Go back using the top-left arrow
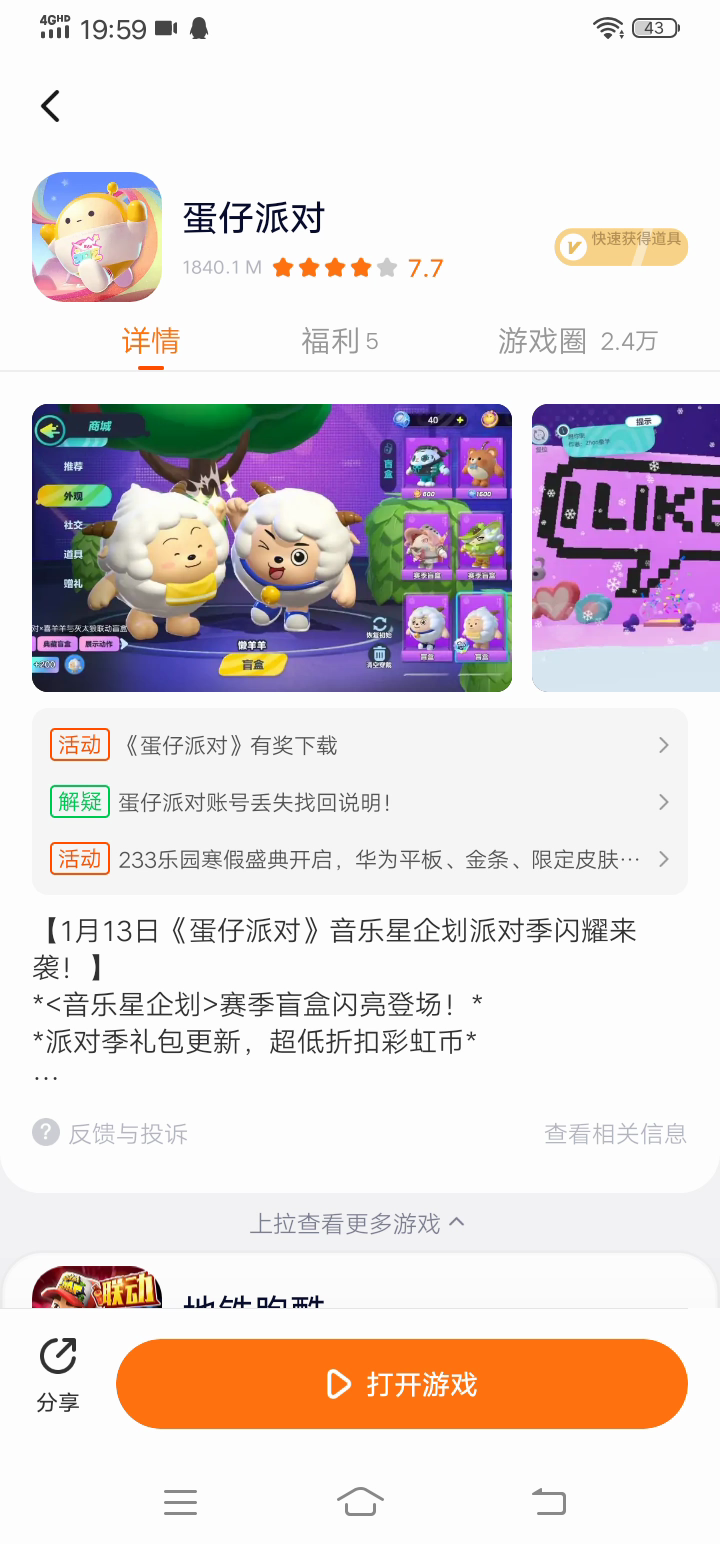This screenshot has height=1544, width=720. click(x=50, y=106)
